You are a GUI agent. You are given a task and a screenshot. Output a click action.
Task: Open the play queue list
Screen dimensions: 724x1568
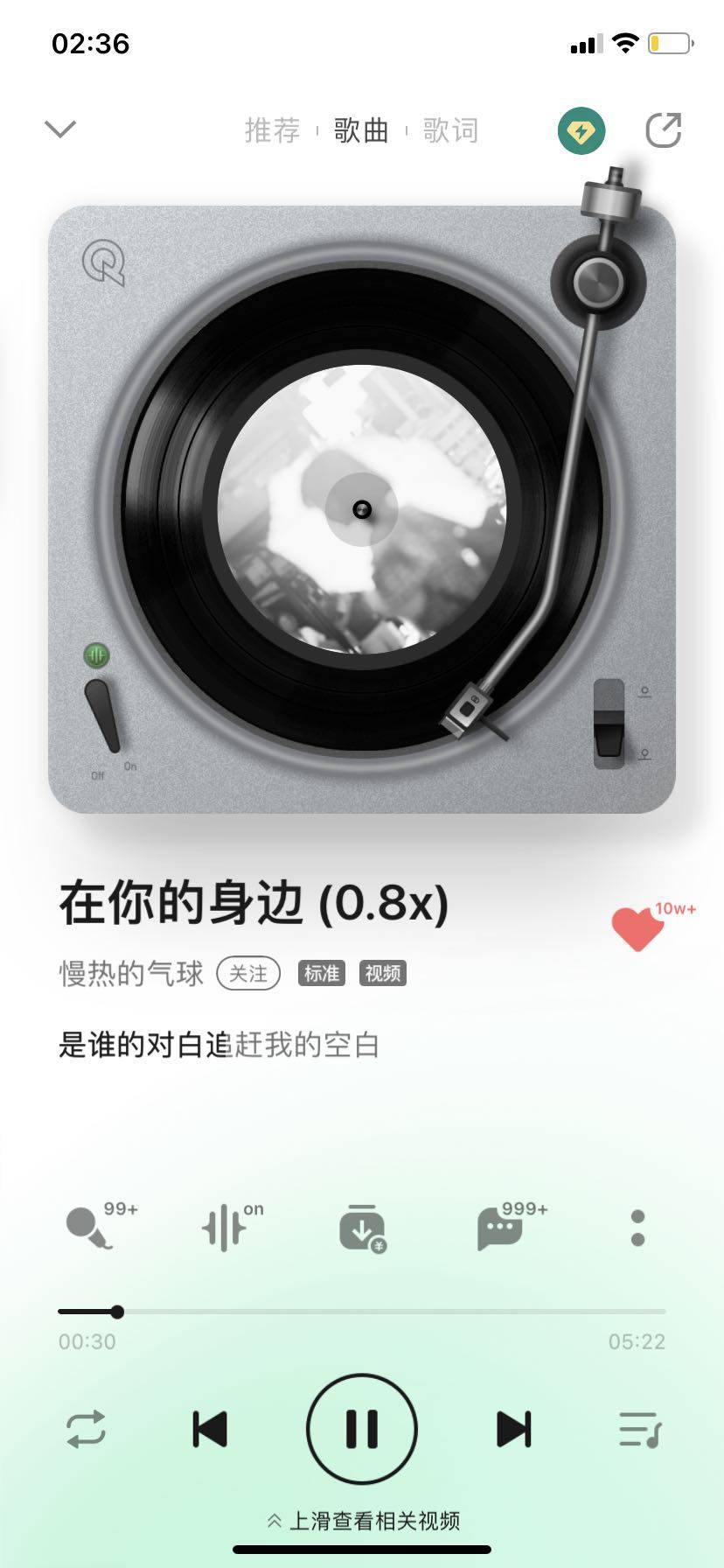point(639,1429)
